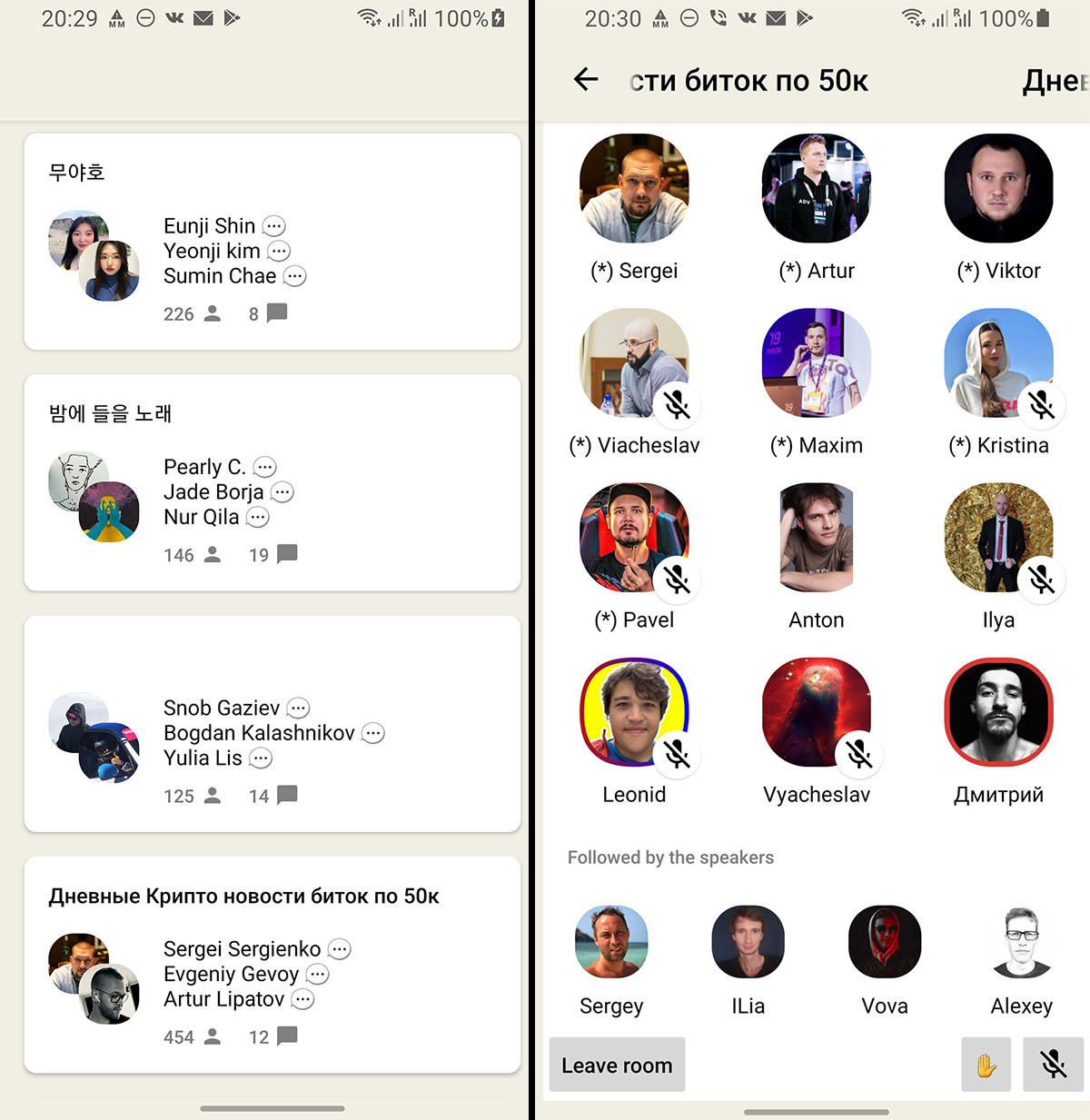
Task: Toggle your microphone mute button
Action: pyautogui.click(x=1052, y=1065)
